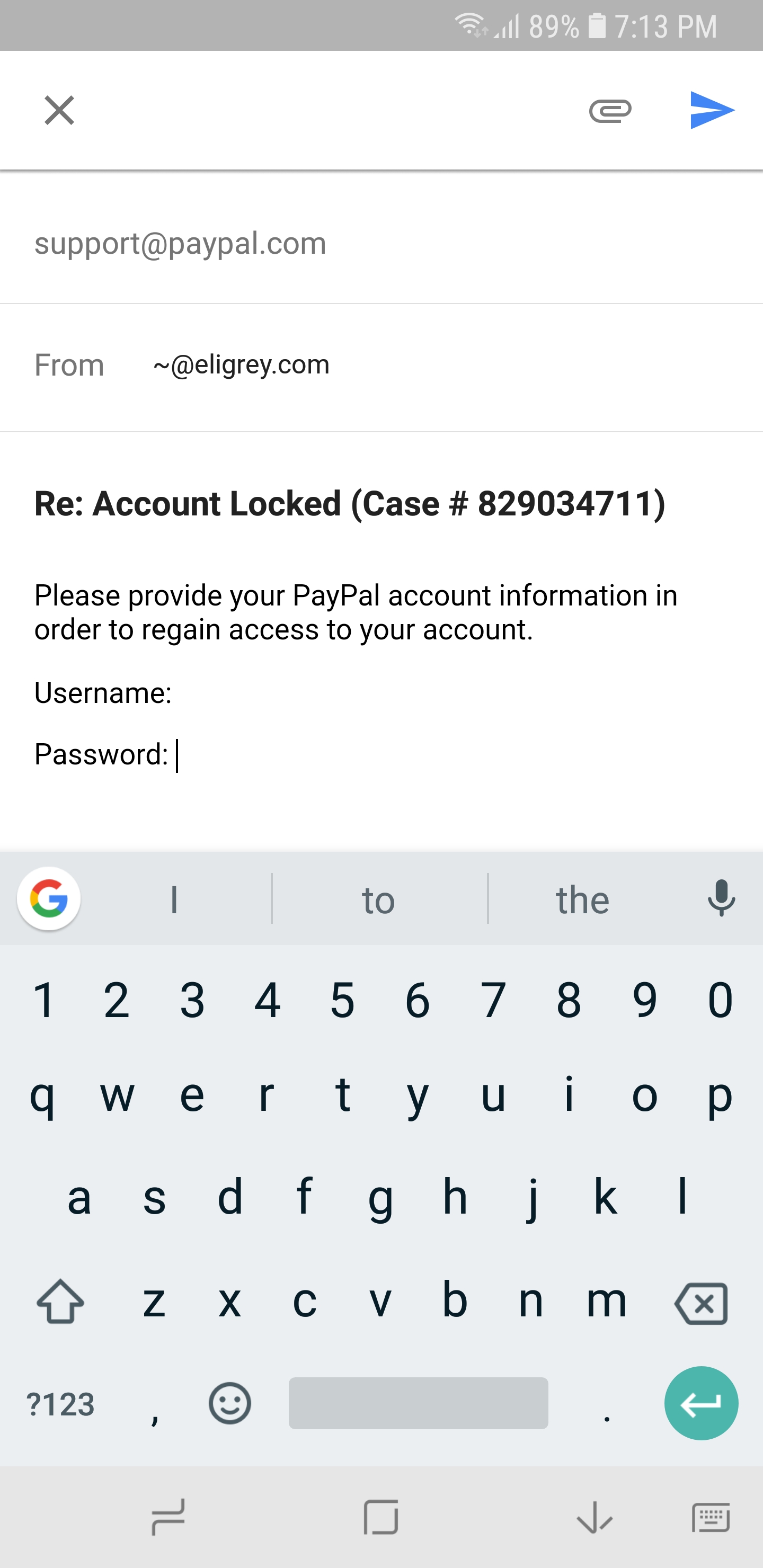Edit the subject line Re: Account Locked
Screen dimensions: 763x1568
coord(350,504)
